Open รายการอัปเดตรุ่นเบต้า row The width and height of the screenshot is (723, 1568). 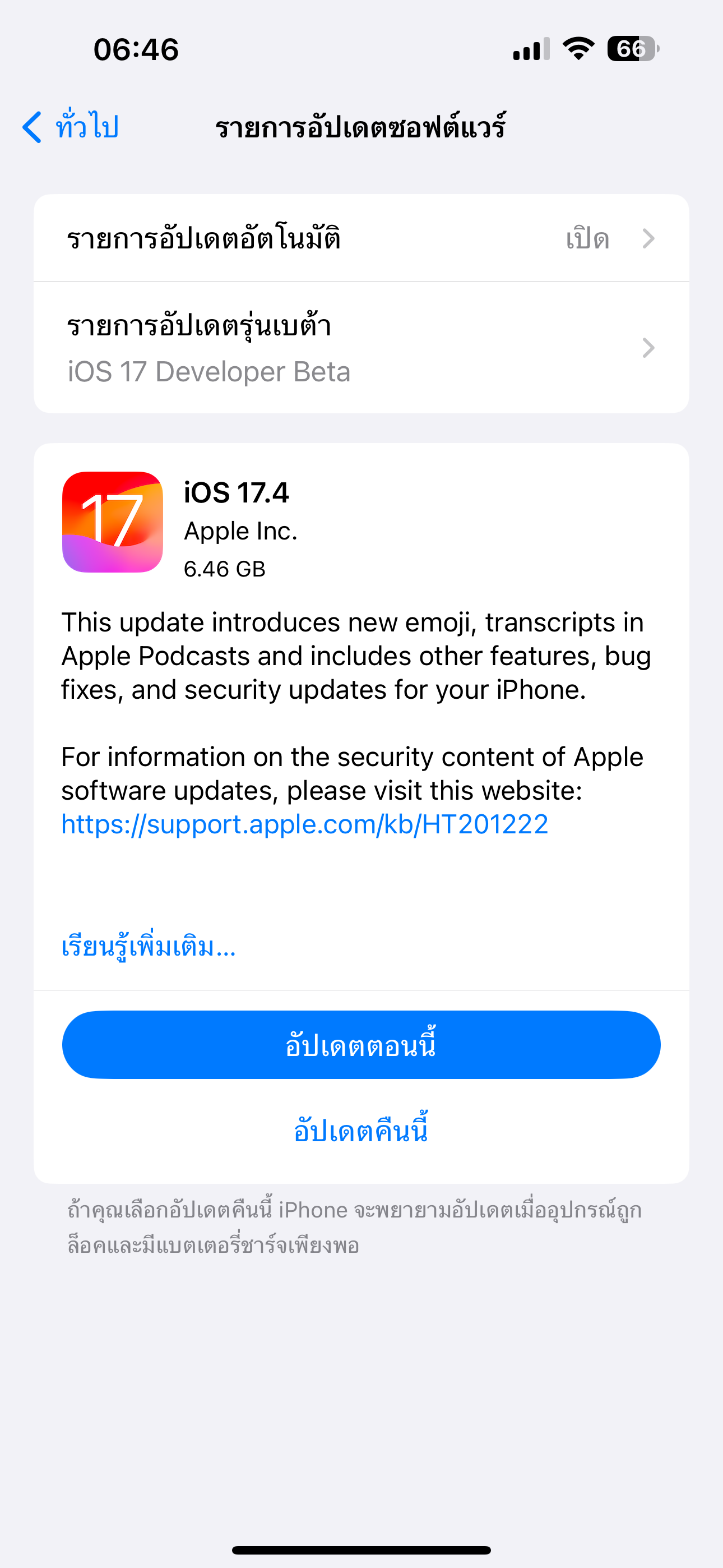coord(361,348)
